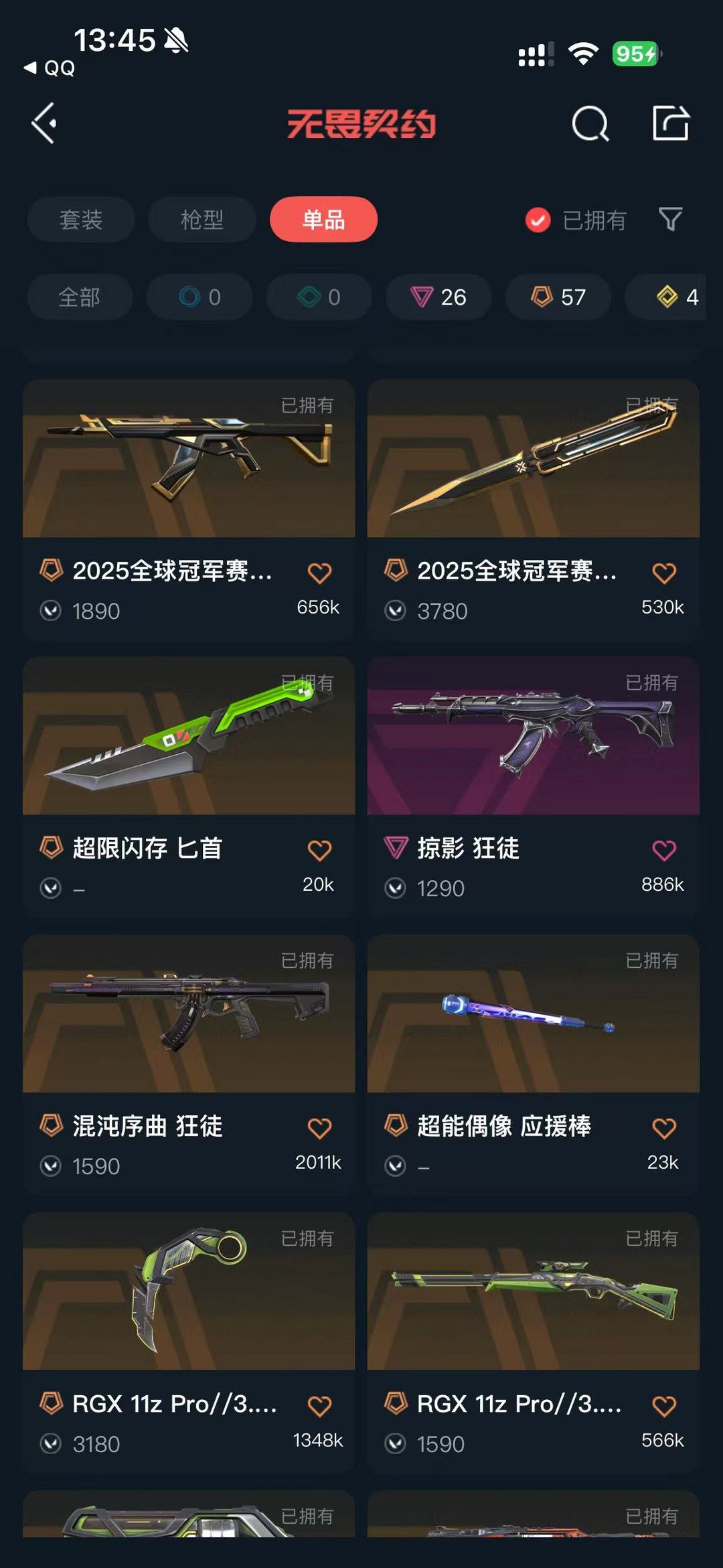The image size is (723, 1568).
Task: Open the filter funnel icon
Action: click(673, 219)
